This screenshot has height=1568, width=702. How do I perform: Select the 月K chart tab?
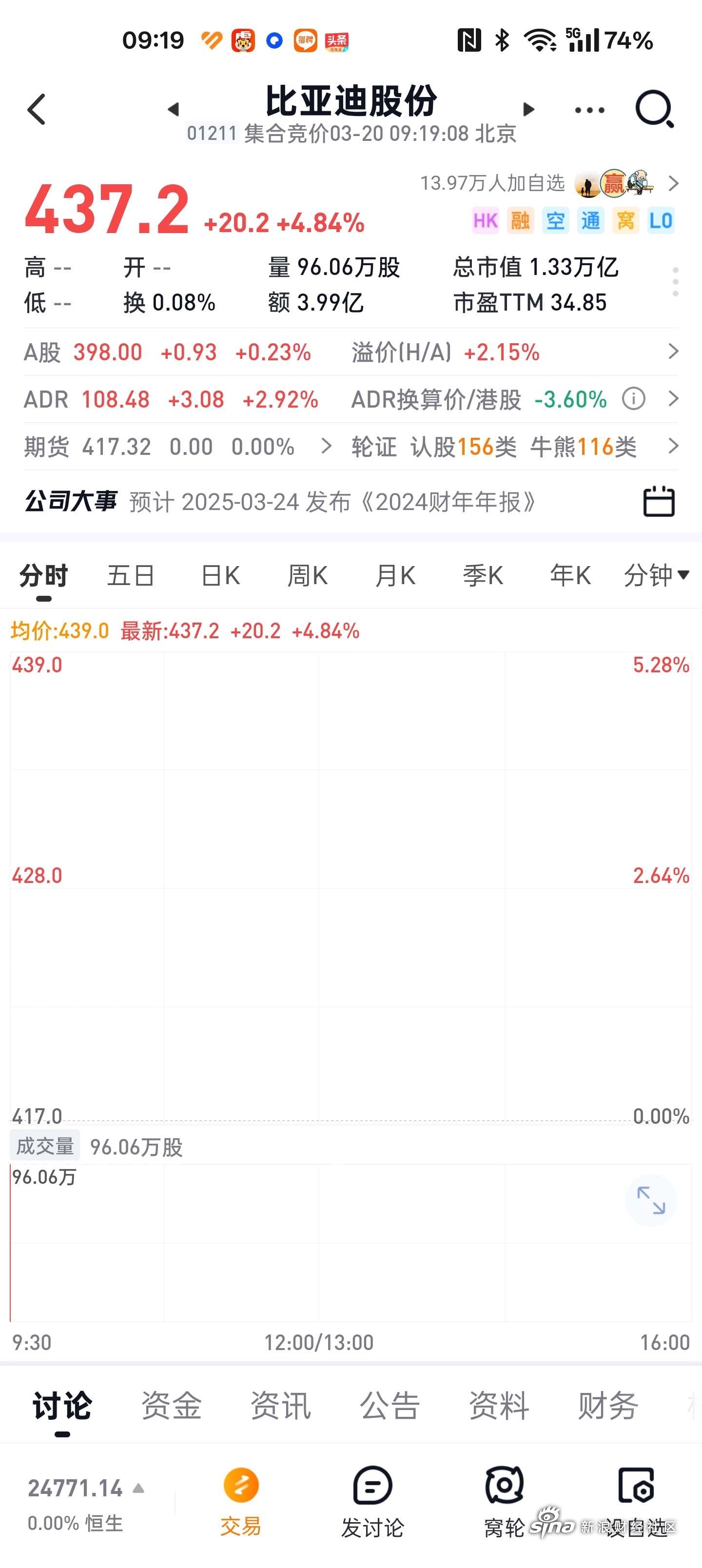tap(395, 576)
